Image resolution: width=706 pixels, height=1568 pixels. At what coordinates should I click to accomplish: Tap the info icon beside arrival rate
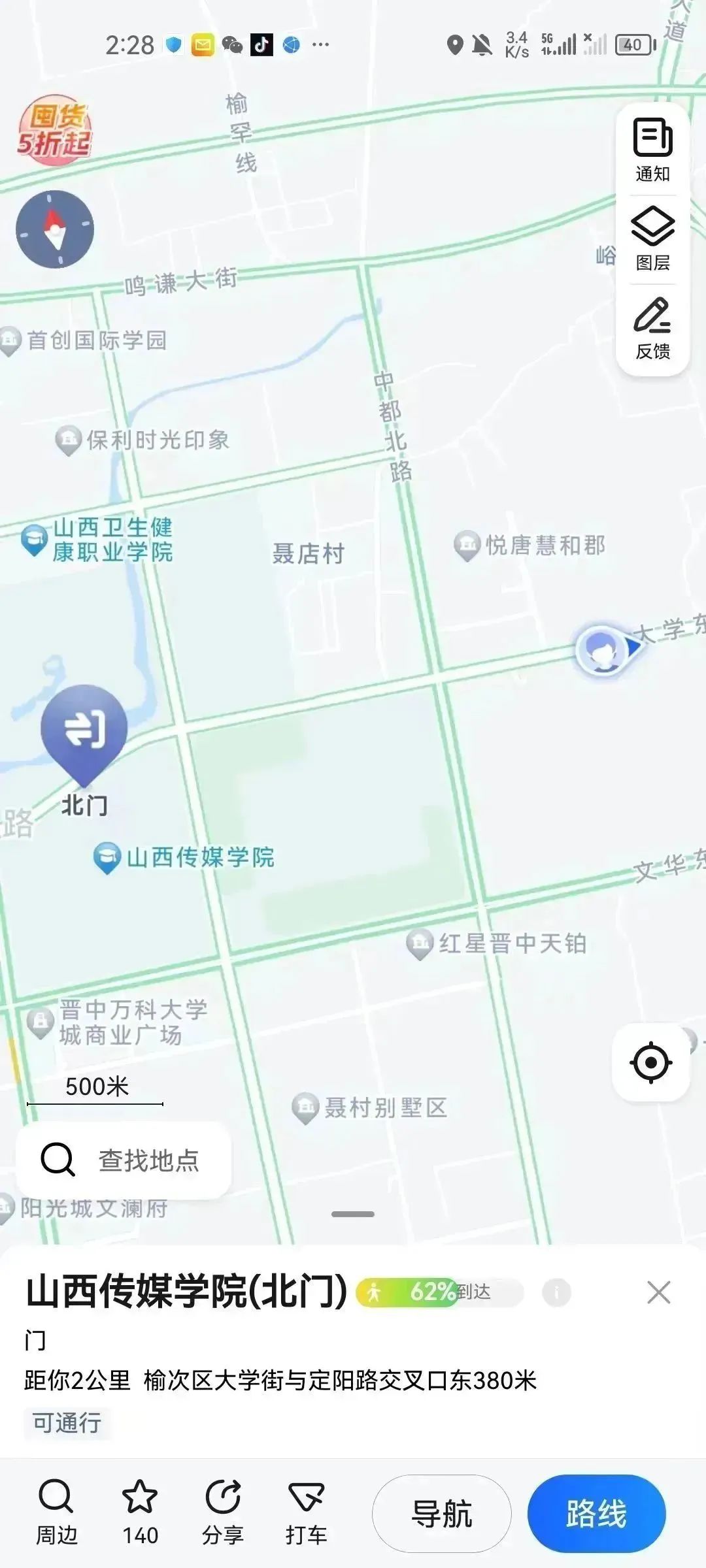(556, 1292)
